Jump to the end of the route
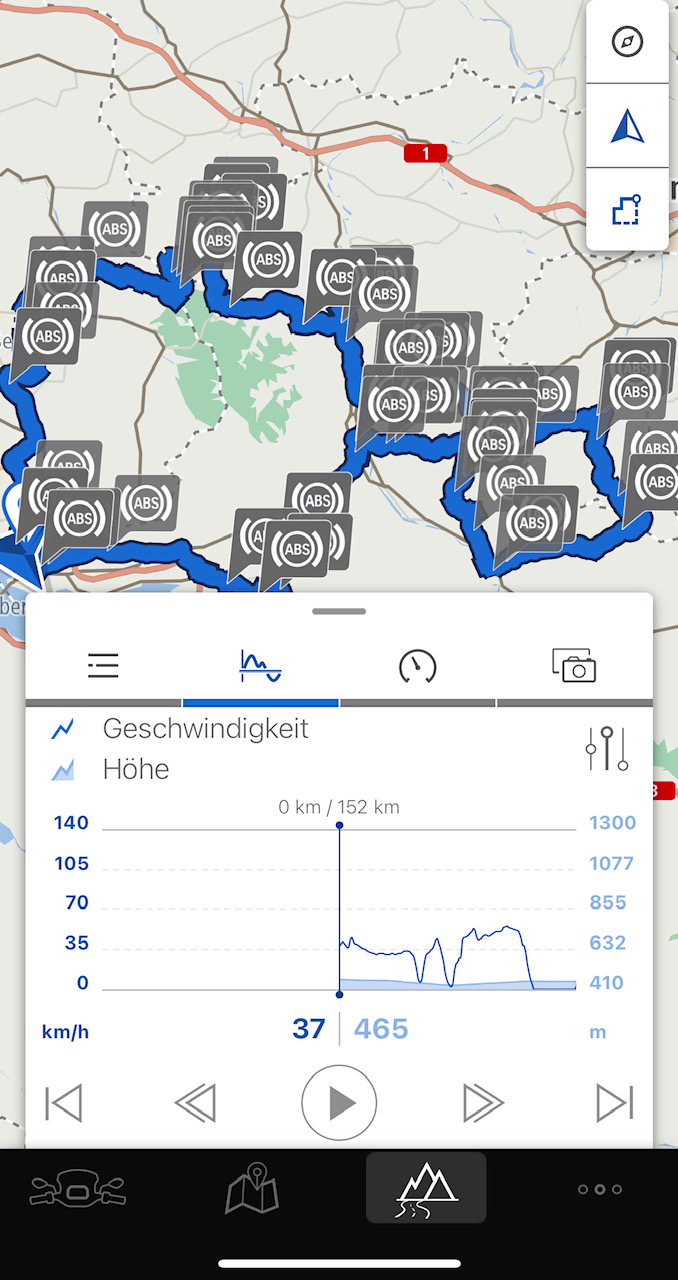The height and width of the screenshot is (1280, 678). 614,1103
